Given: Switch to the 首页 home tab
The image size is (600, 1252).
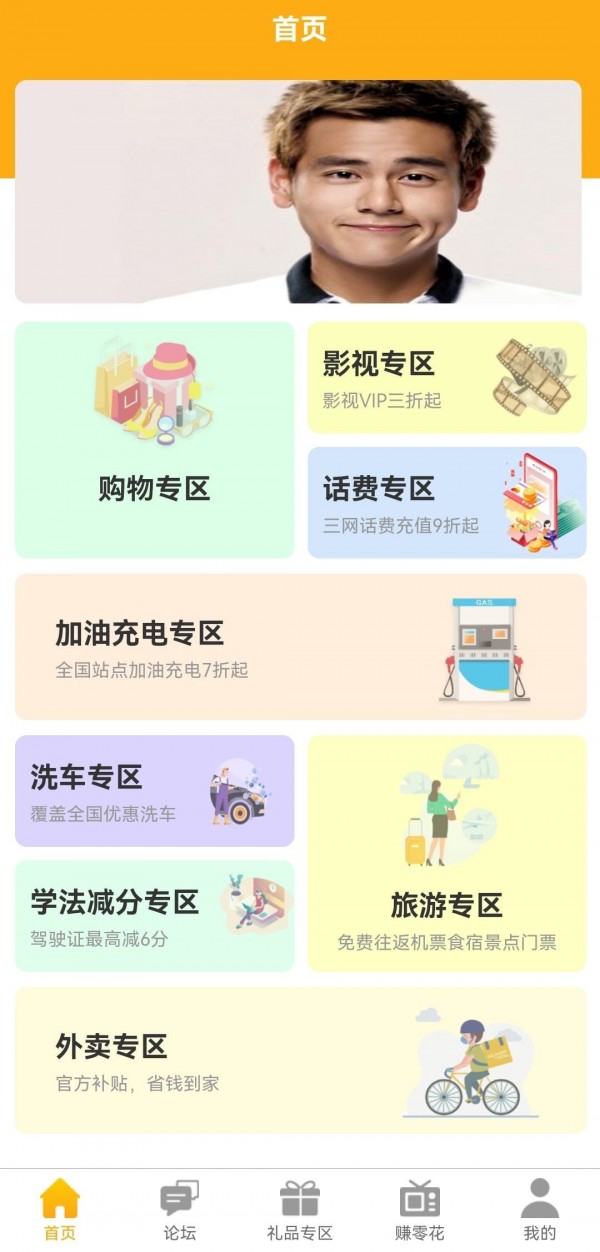Looking at the screenshot, I should click(x=60, y=1210).
